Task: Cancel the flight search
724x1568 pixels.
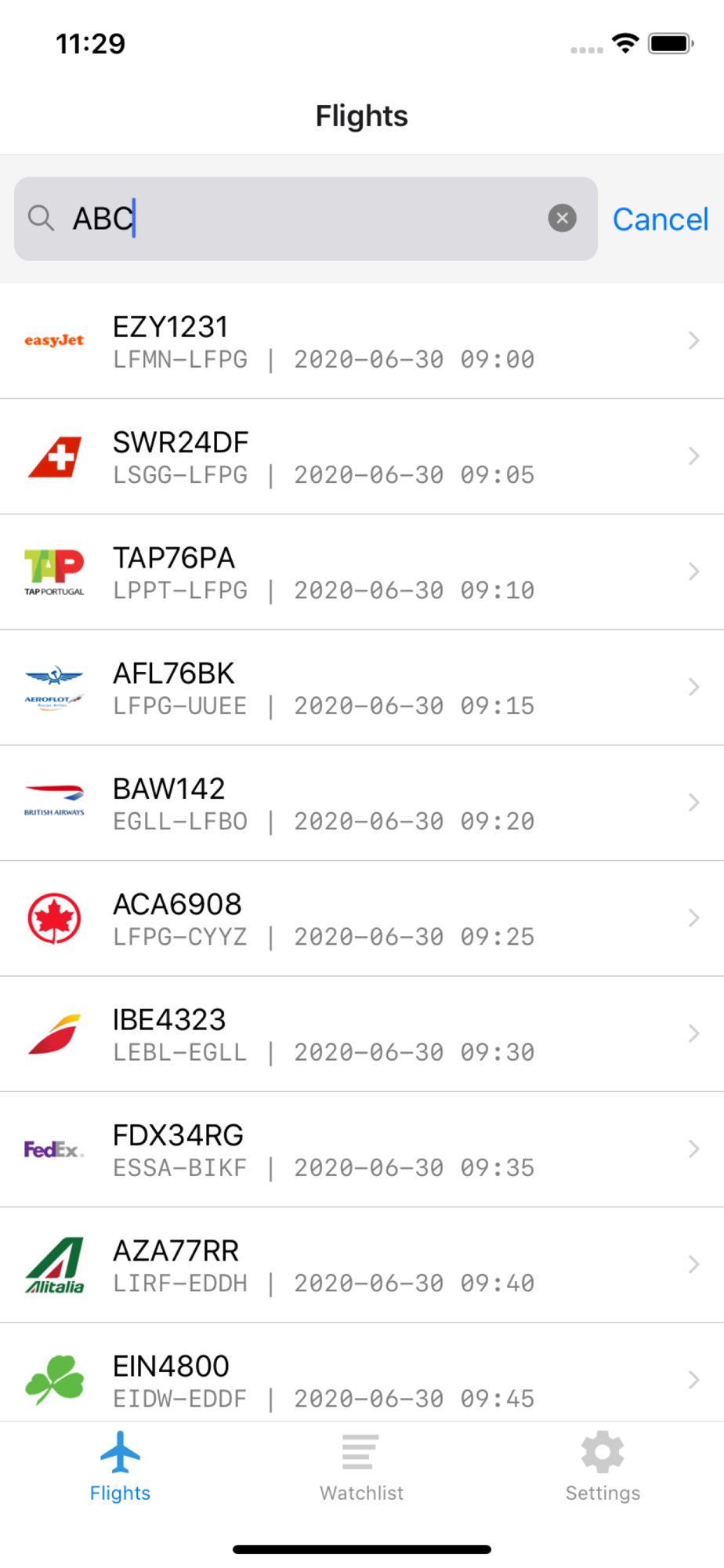Action: (x=661, y=220)
